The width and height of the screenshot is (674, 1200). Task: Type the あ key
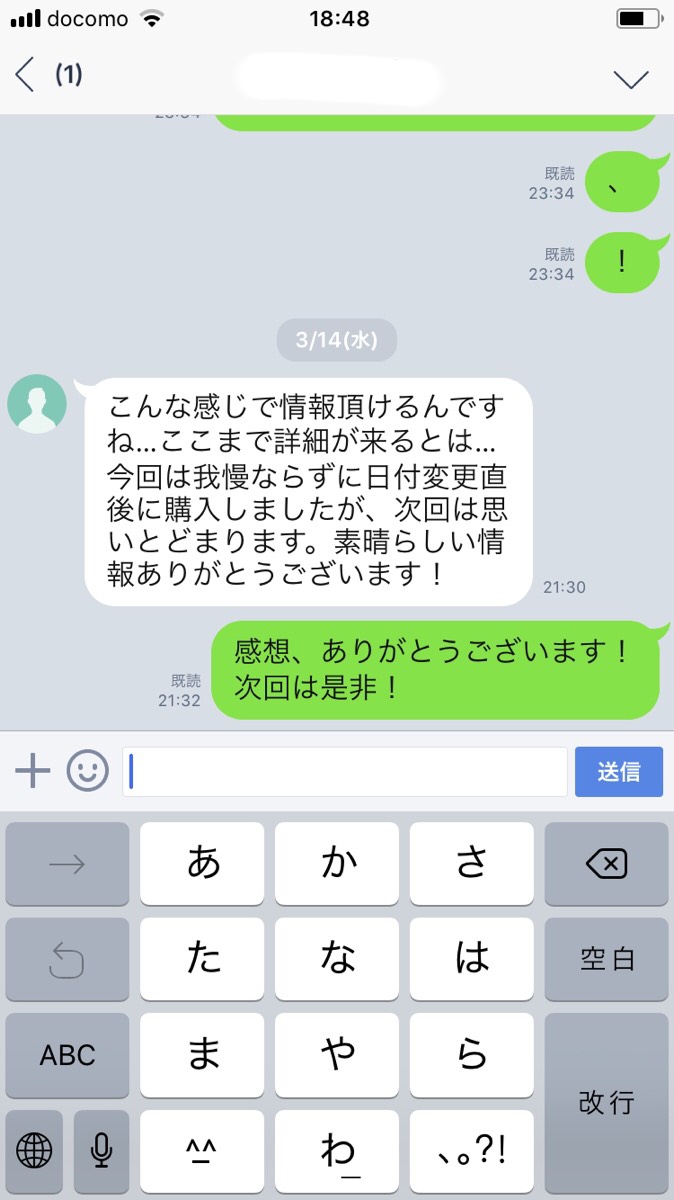pos(202,864)
